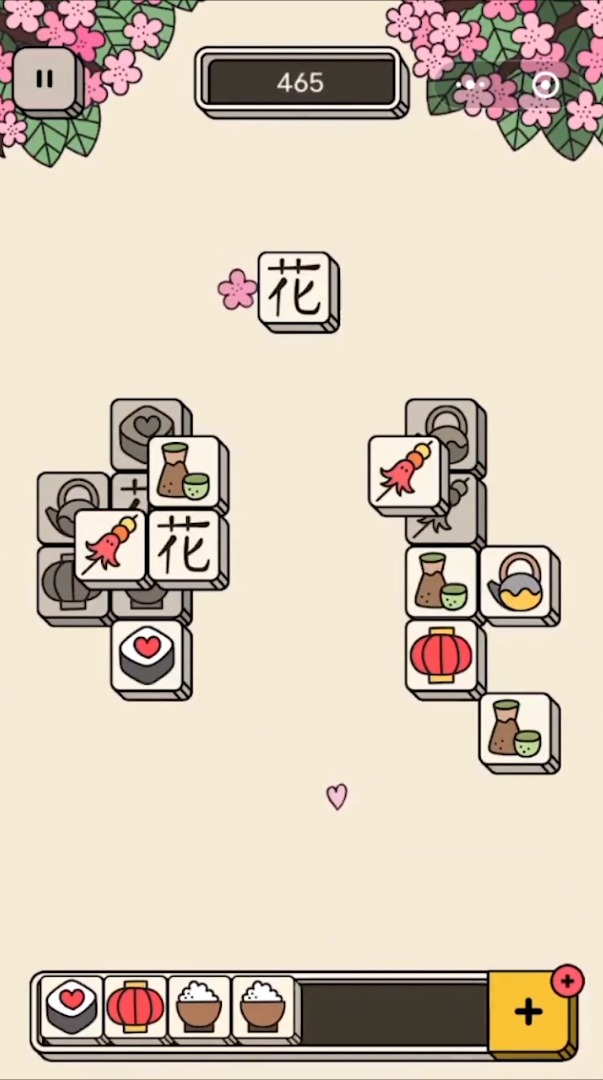This screenshot has height=1080, width=603.
Task: Choose the heart sushi tile on the board
Action: click(147, 654)
